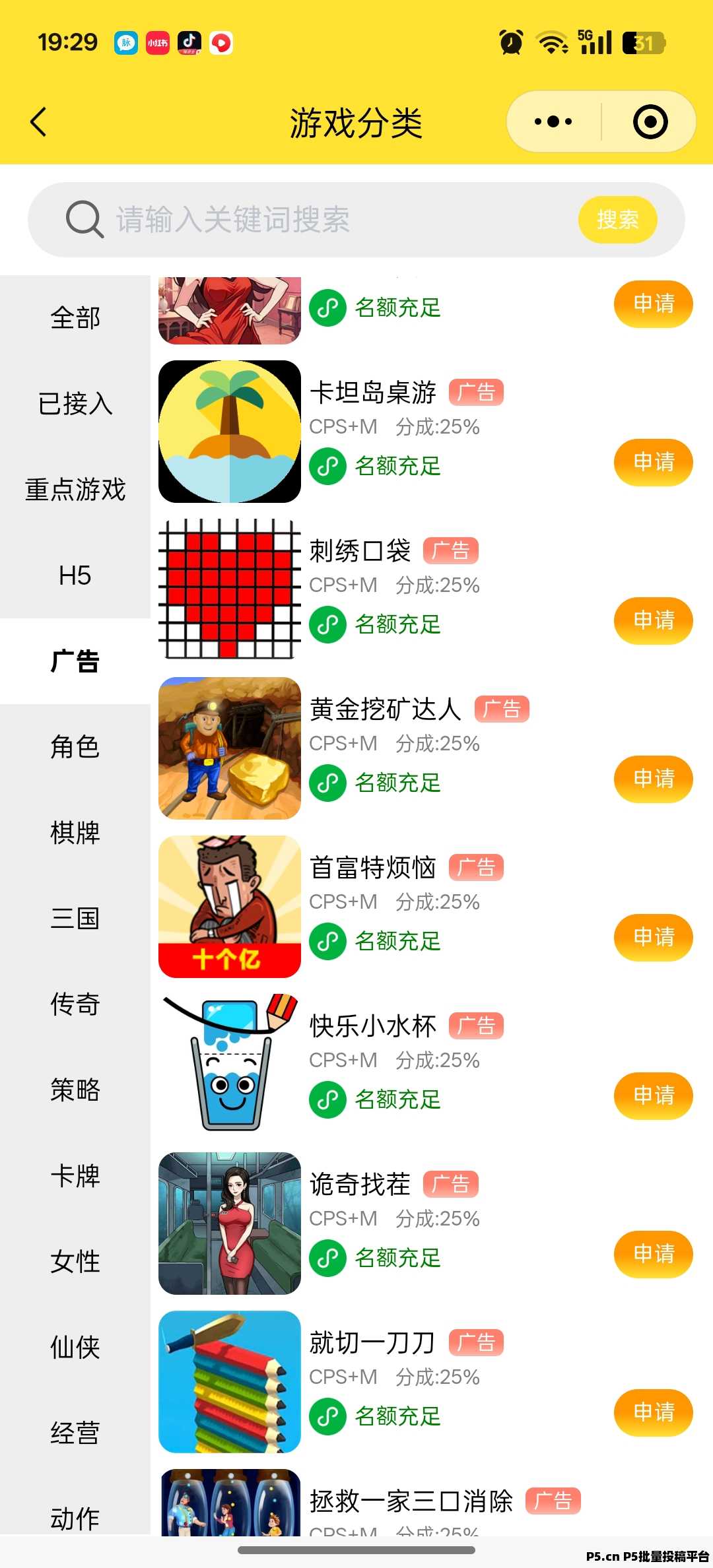Tap the yellow 搜索 button
This screenshot has width=713, height=1568.
click(617, 220)
